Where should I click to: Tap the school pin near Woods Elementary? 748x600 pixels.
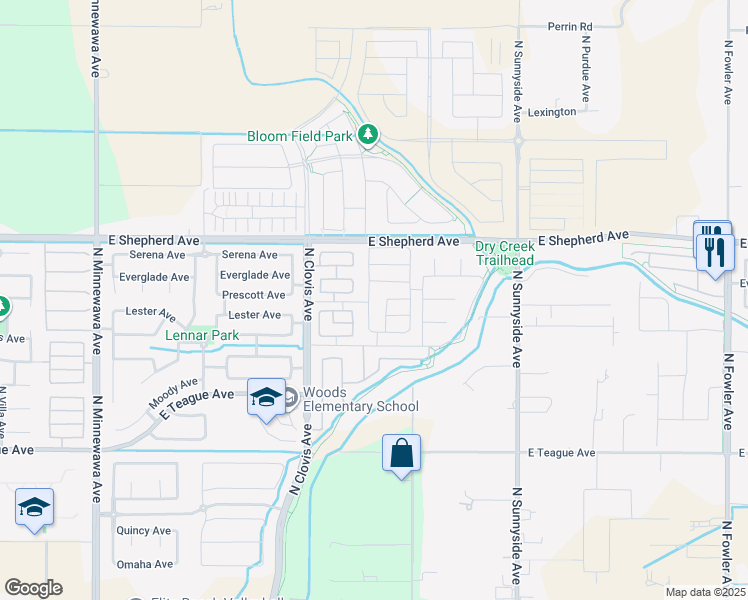pyautogui.click(x=267, y=398)
